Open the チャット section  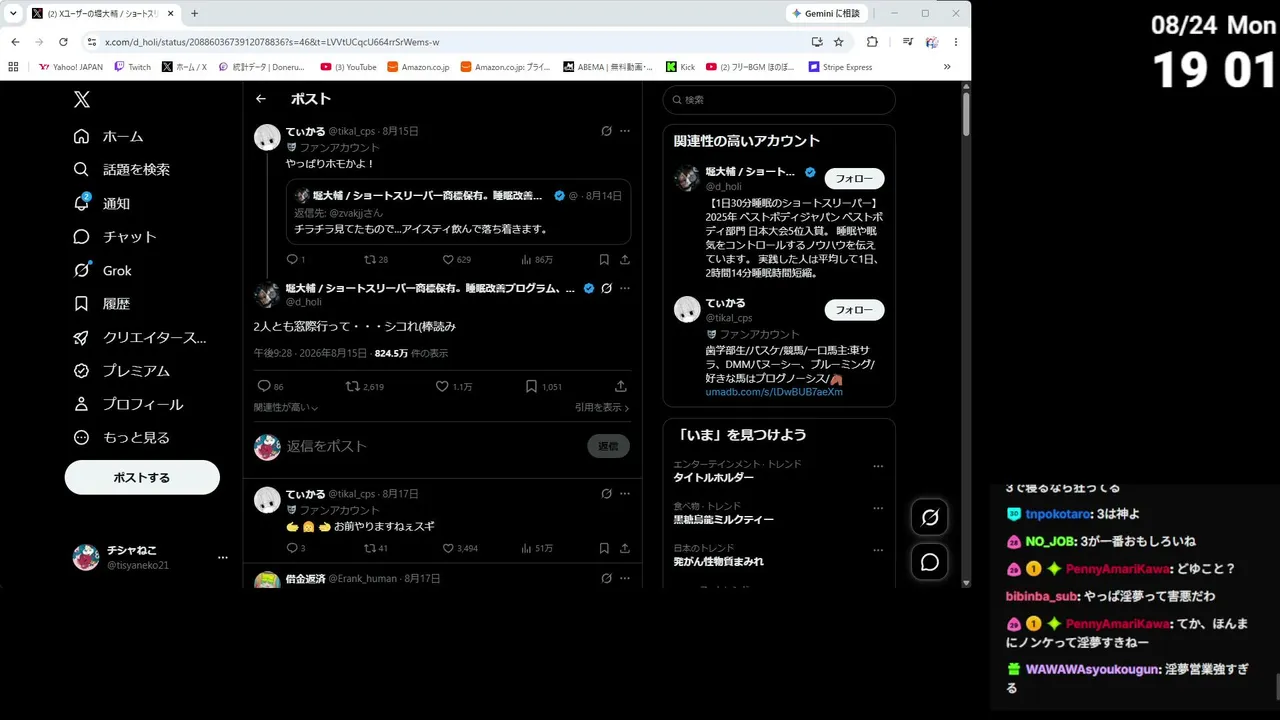click(115, 237)
